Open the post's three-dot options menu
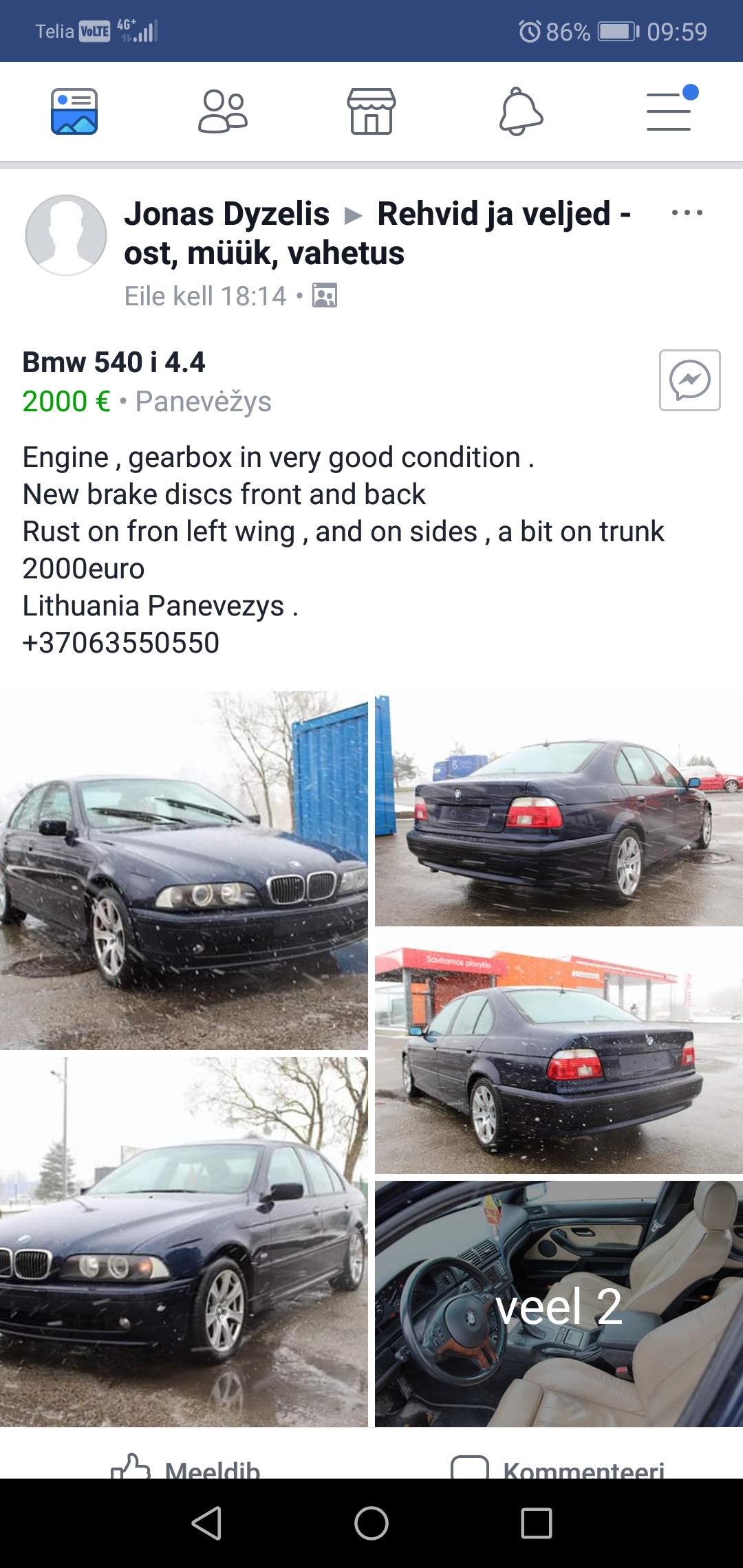Viewport: 743px width, 1568px height. [687, 213]
